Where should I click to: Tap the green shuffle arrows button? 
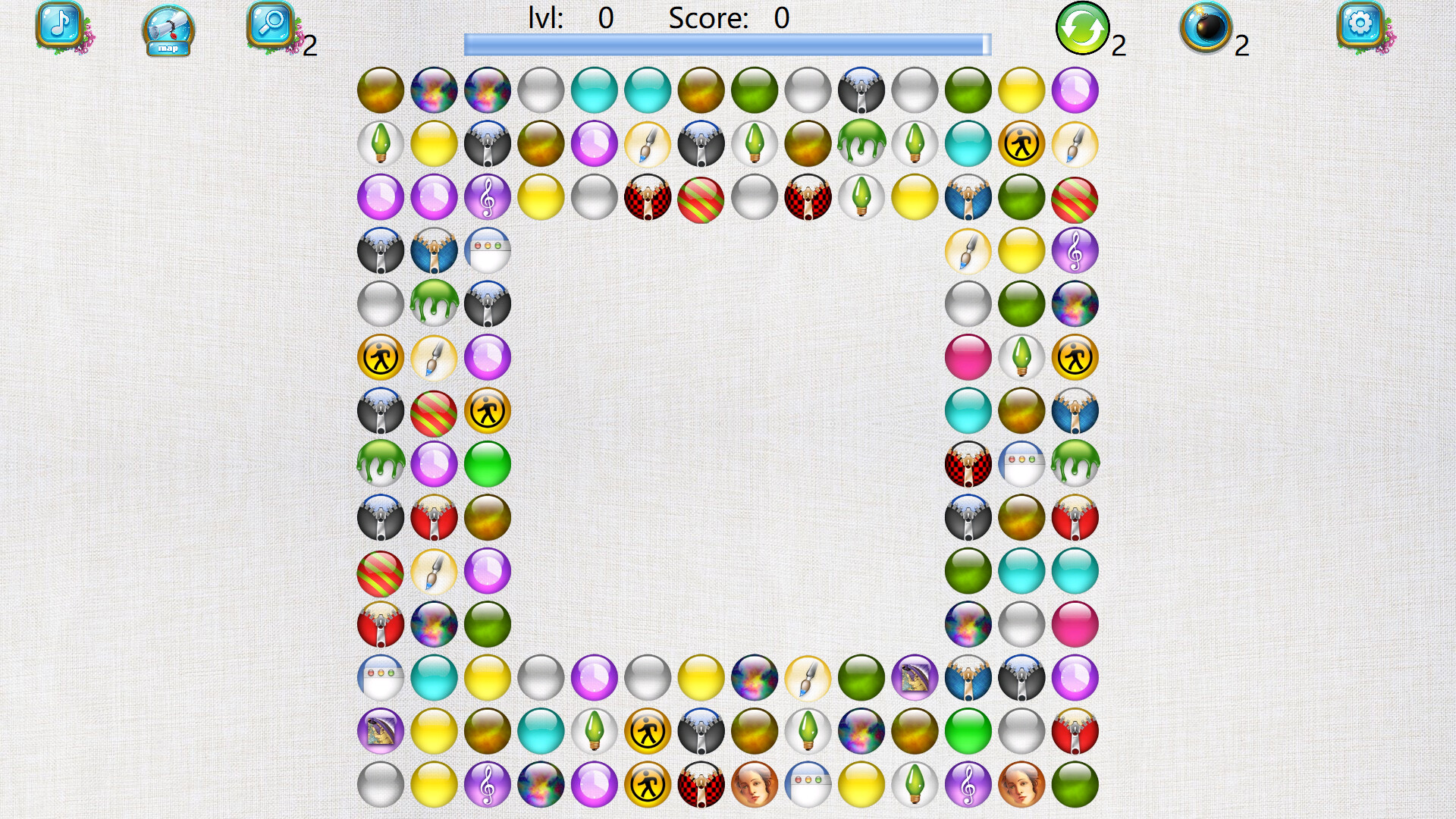[x=1082, y=29]
